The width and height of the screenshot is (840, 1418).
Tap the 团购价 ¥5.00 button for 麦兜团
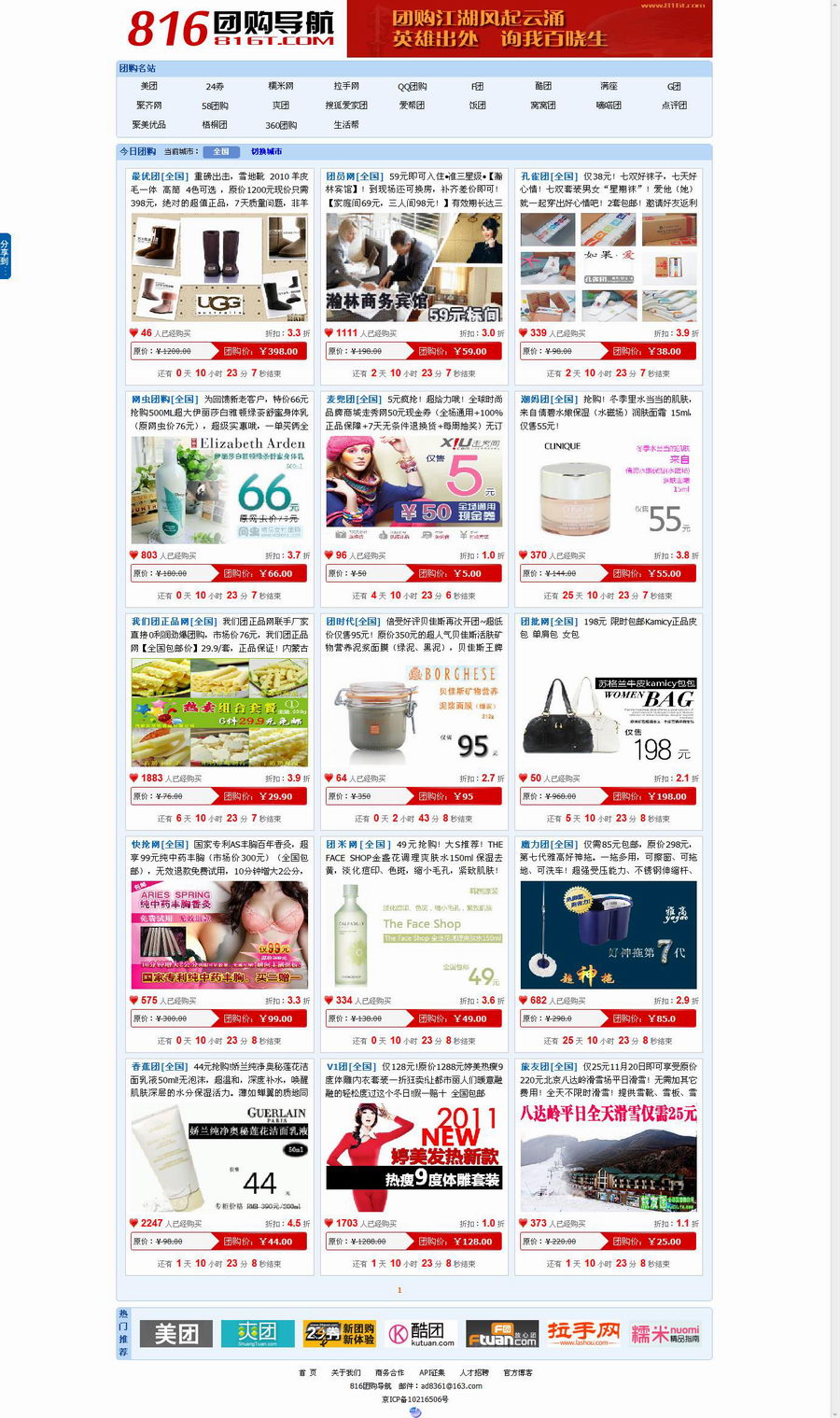[452, 573]
